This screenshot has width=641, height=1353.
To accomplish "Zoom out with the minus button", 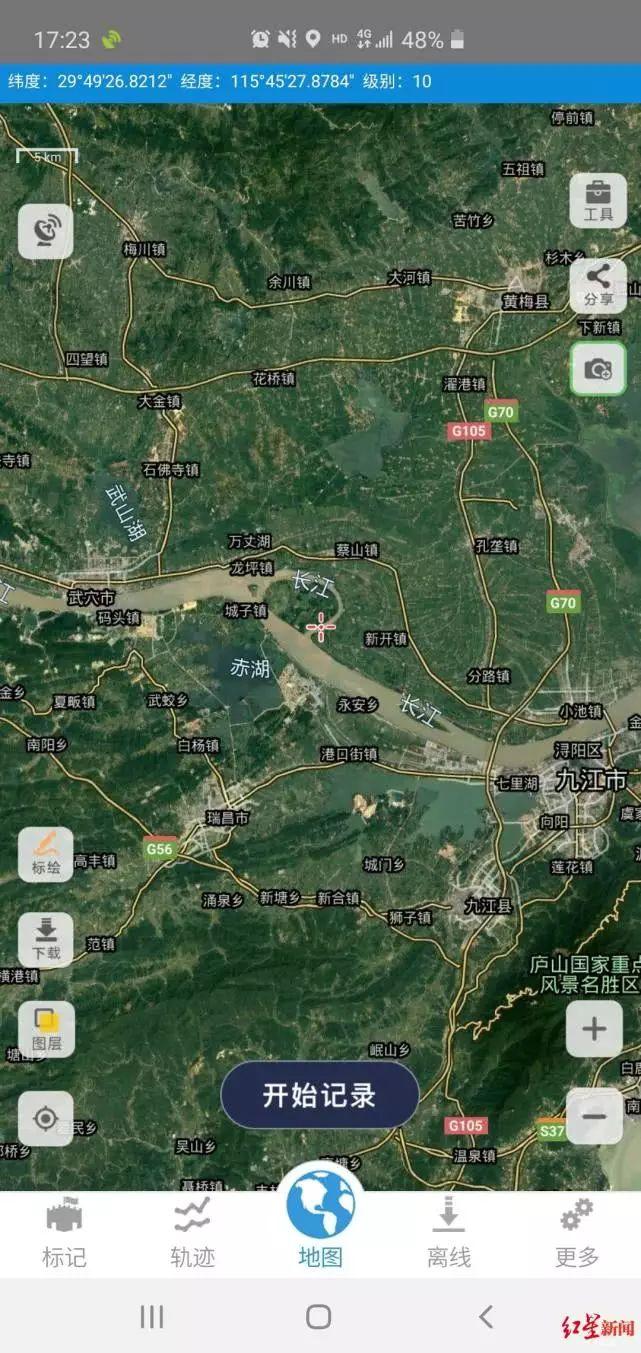I will (594, 1116).
